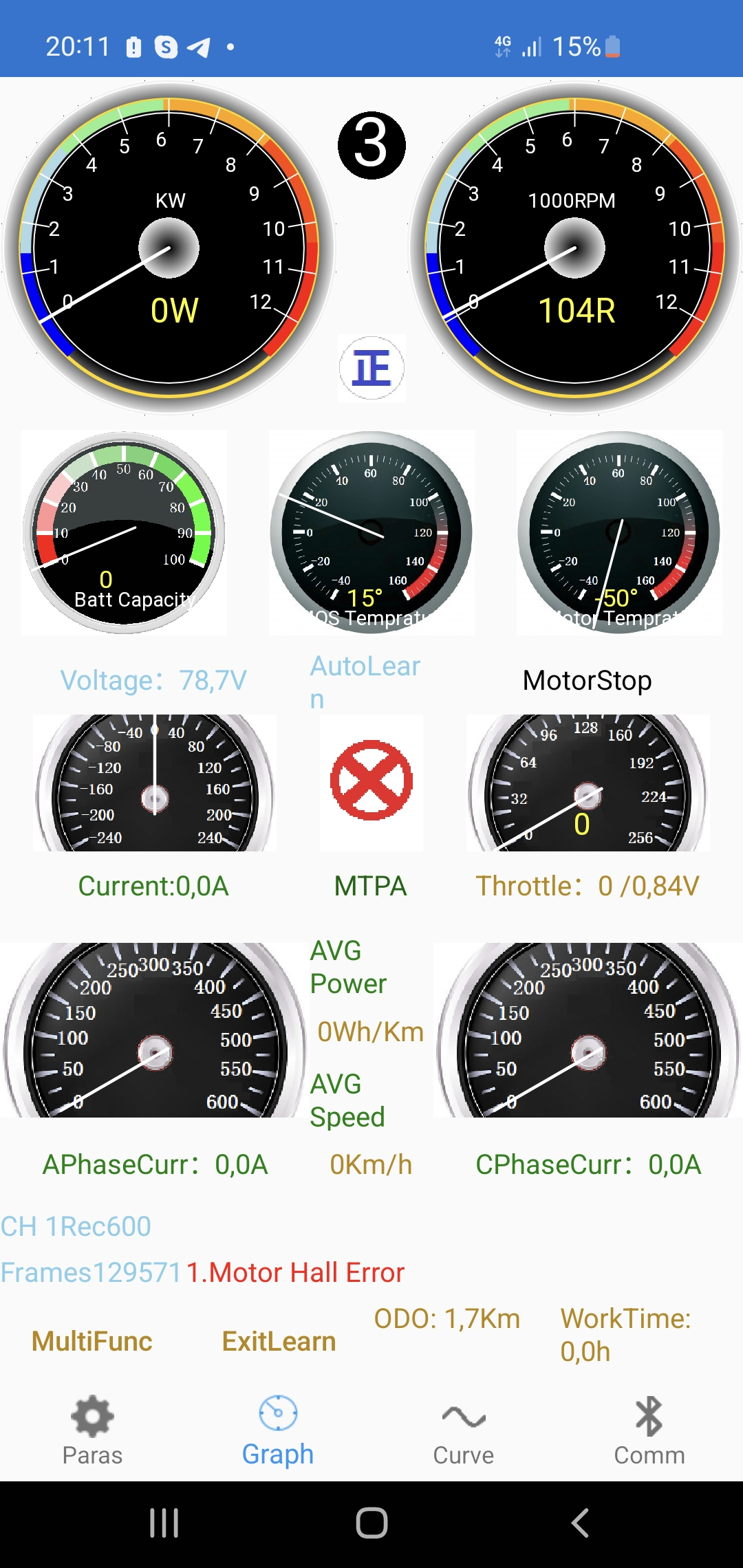Switch to the Curve tab
Viewport: 743px width, 1568px height.
coord(464,1432)
